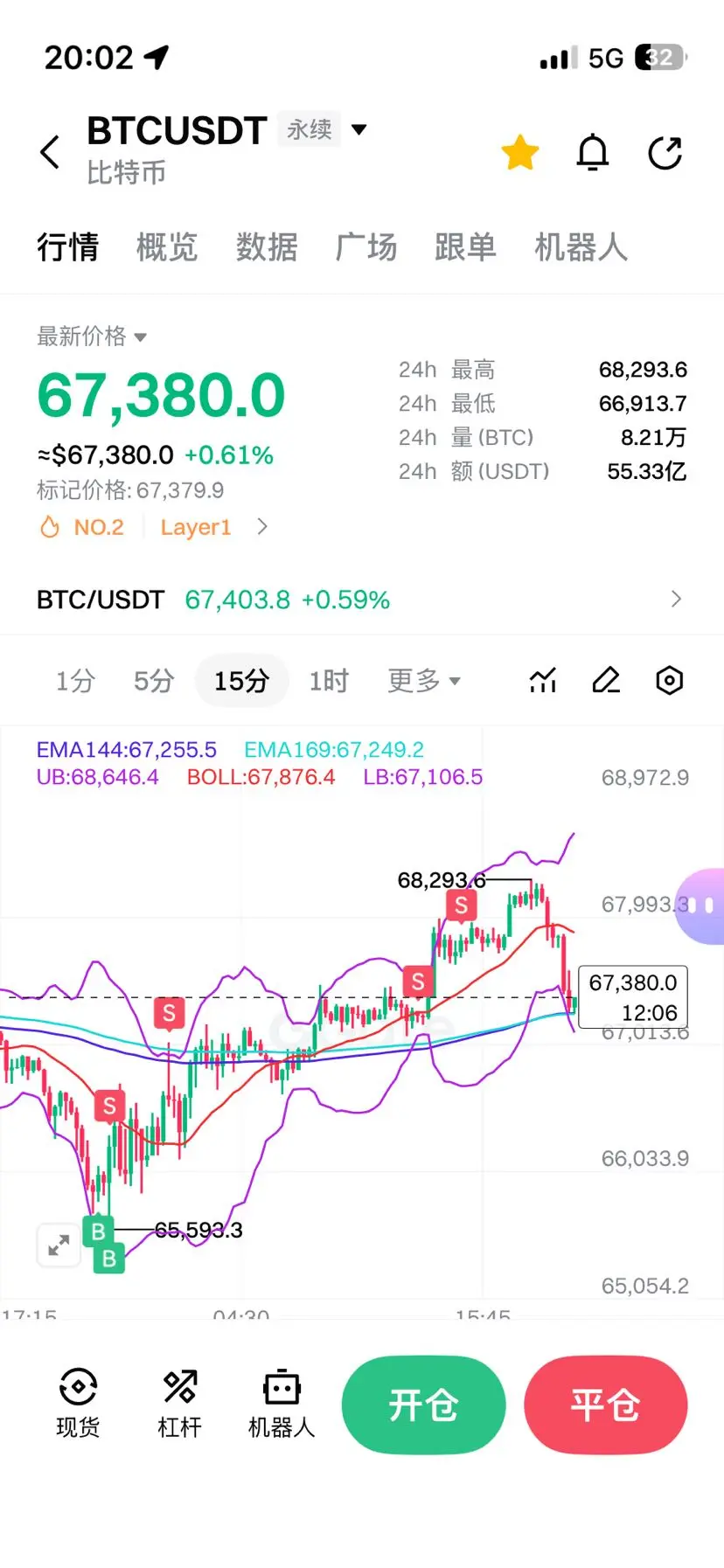Expand 更多 chart interval options
This screenshot has width=724, height=1568.
(424, 681)
